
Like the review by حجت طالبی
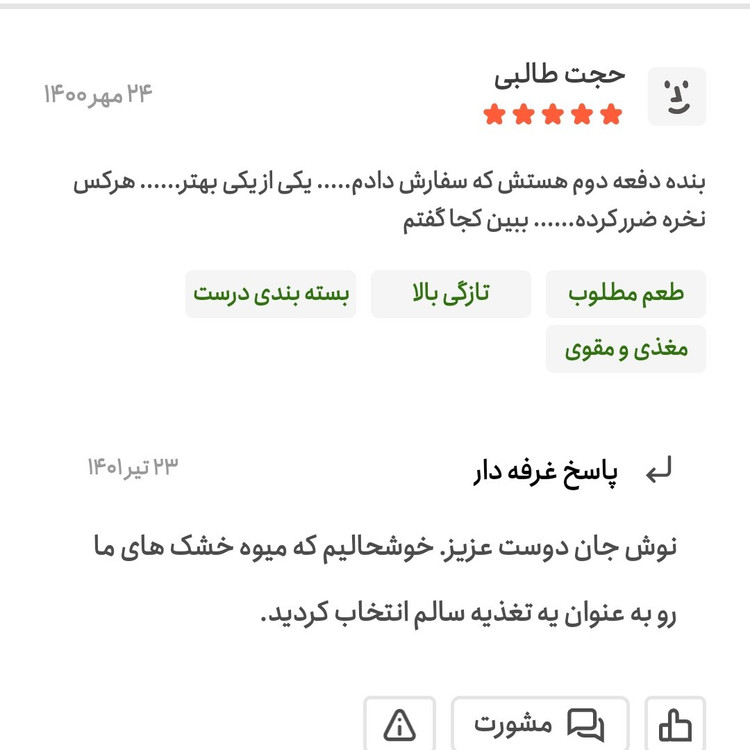pos(676,724)
